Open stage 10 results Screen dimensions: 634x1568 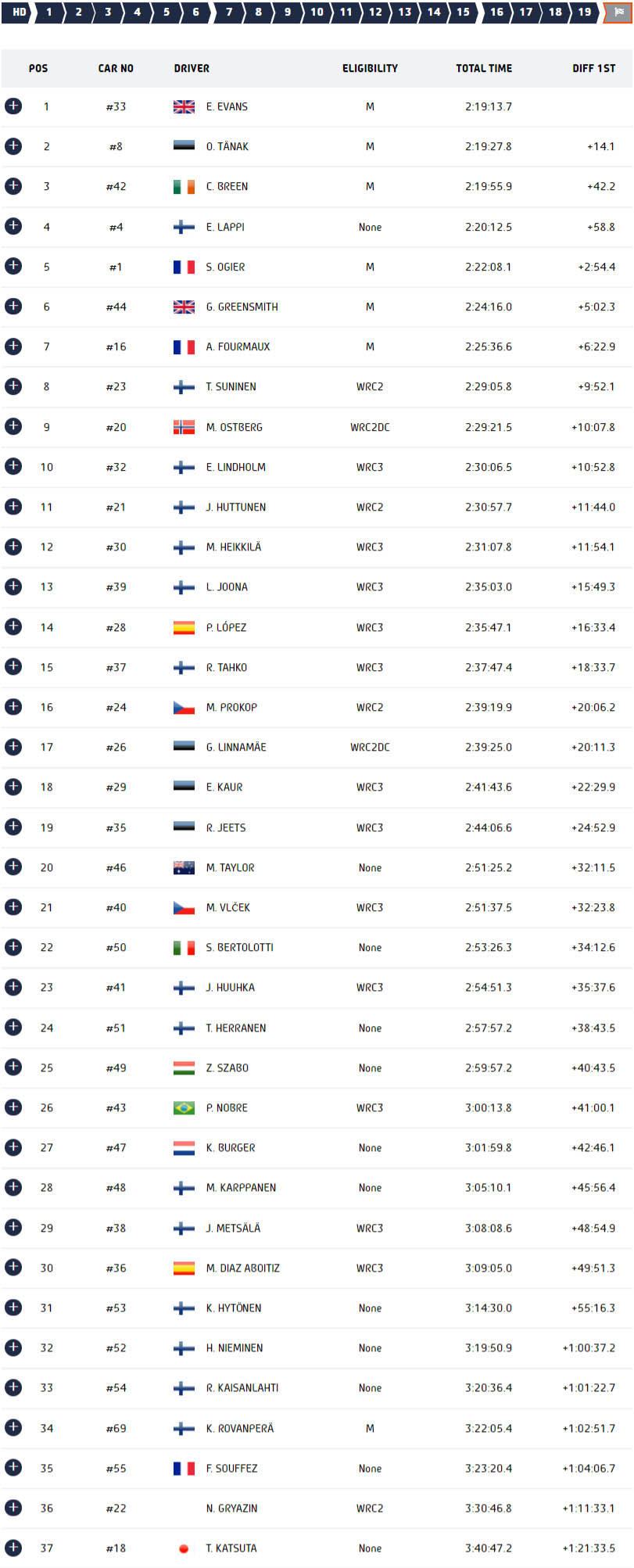click(x=317, y=12)
